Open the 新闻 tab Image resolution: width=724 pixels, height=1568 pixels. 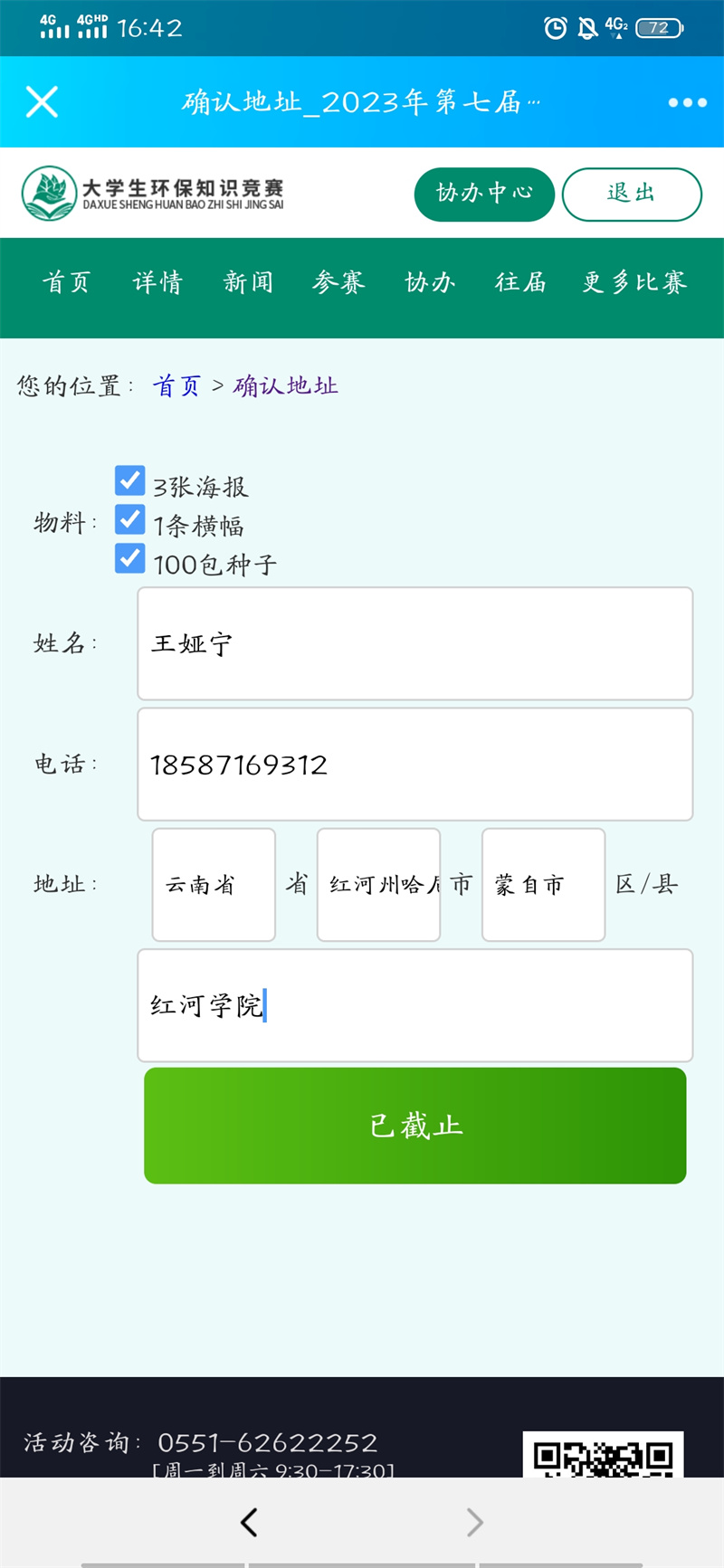(x=248, y=283)
